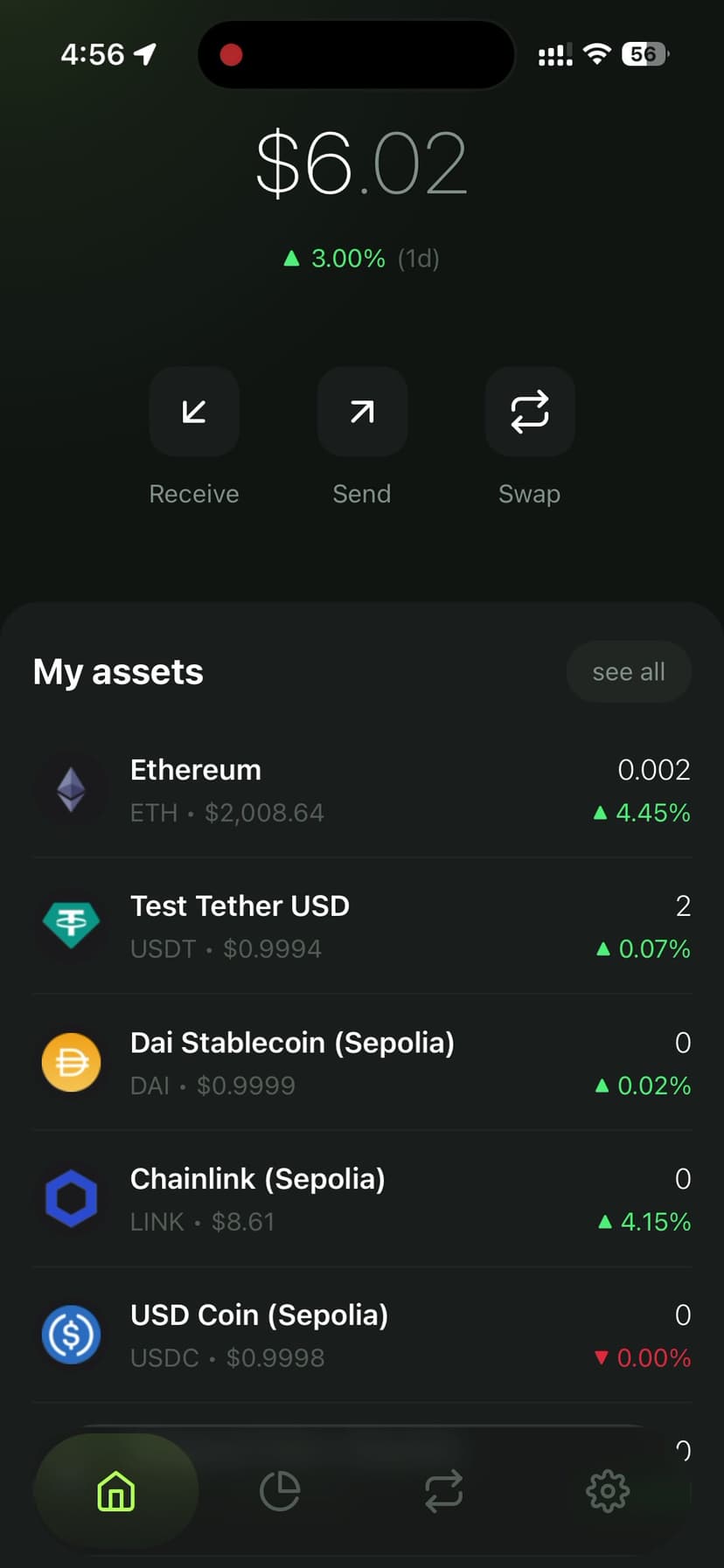The width and height of the screenshot is (724, 1568).
Task: Open the Swap icon above the assets list
Action: point(530,412)
